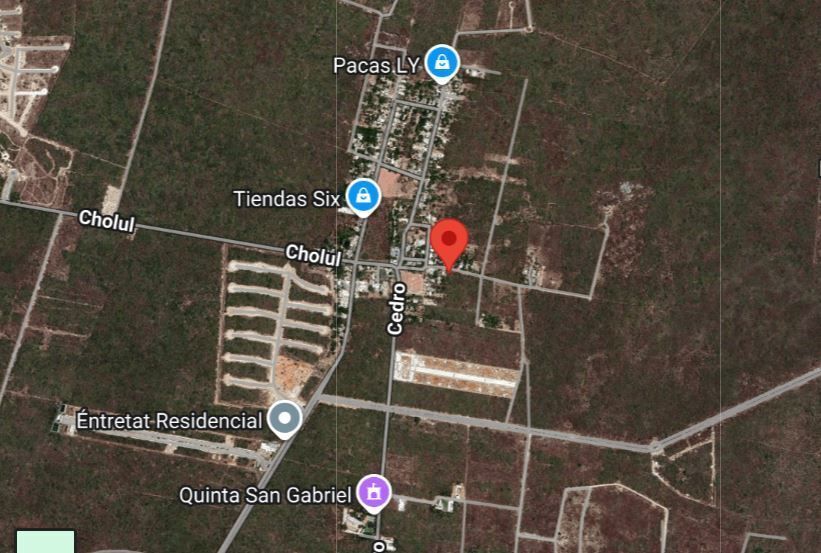Open the Pacas LY shop marker
This screenshot has width=821, height=553.
coord(441,63)
